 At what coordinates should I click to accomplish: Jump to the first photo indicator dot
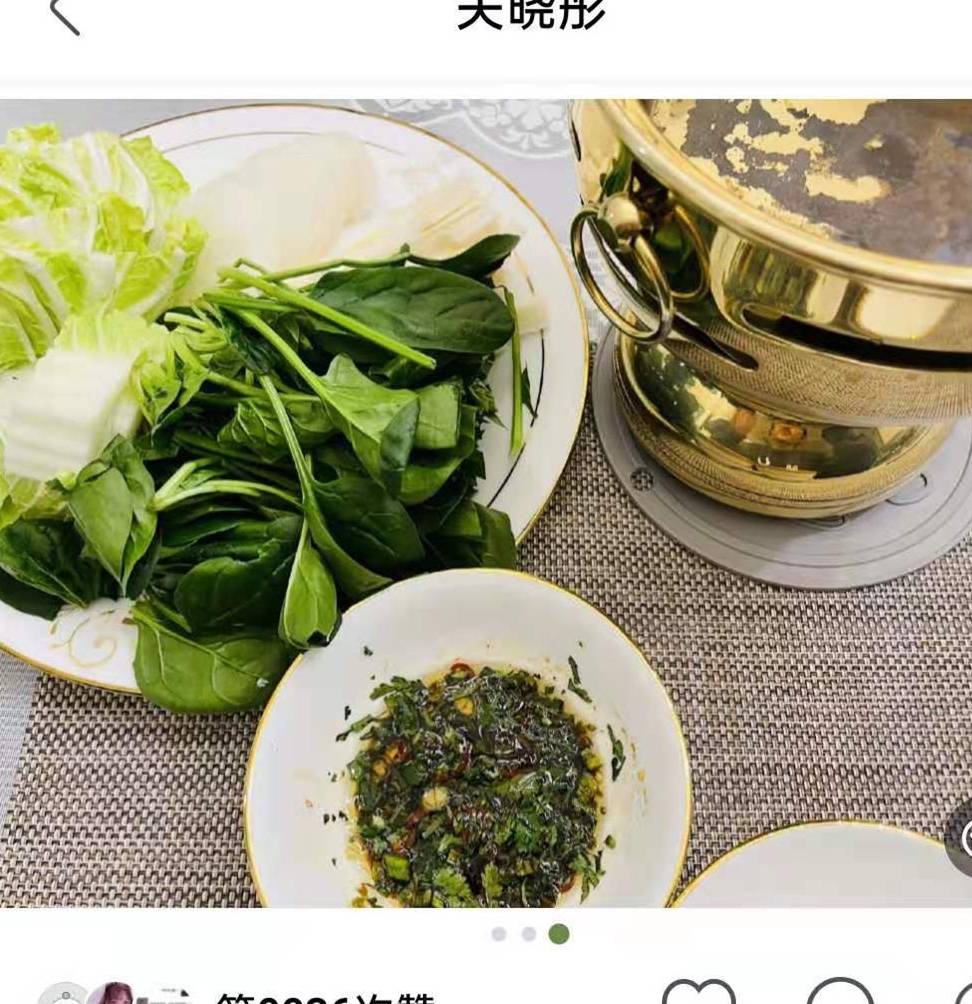[x=498, y=934]
